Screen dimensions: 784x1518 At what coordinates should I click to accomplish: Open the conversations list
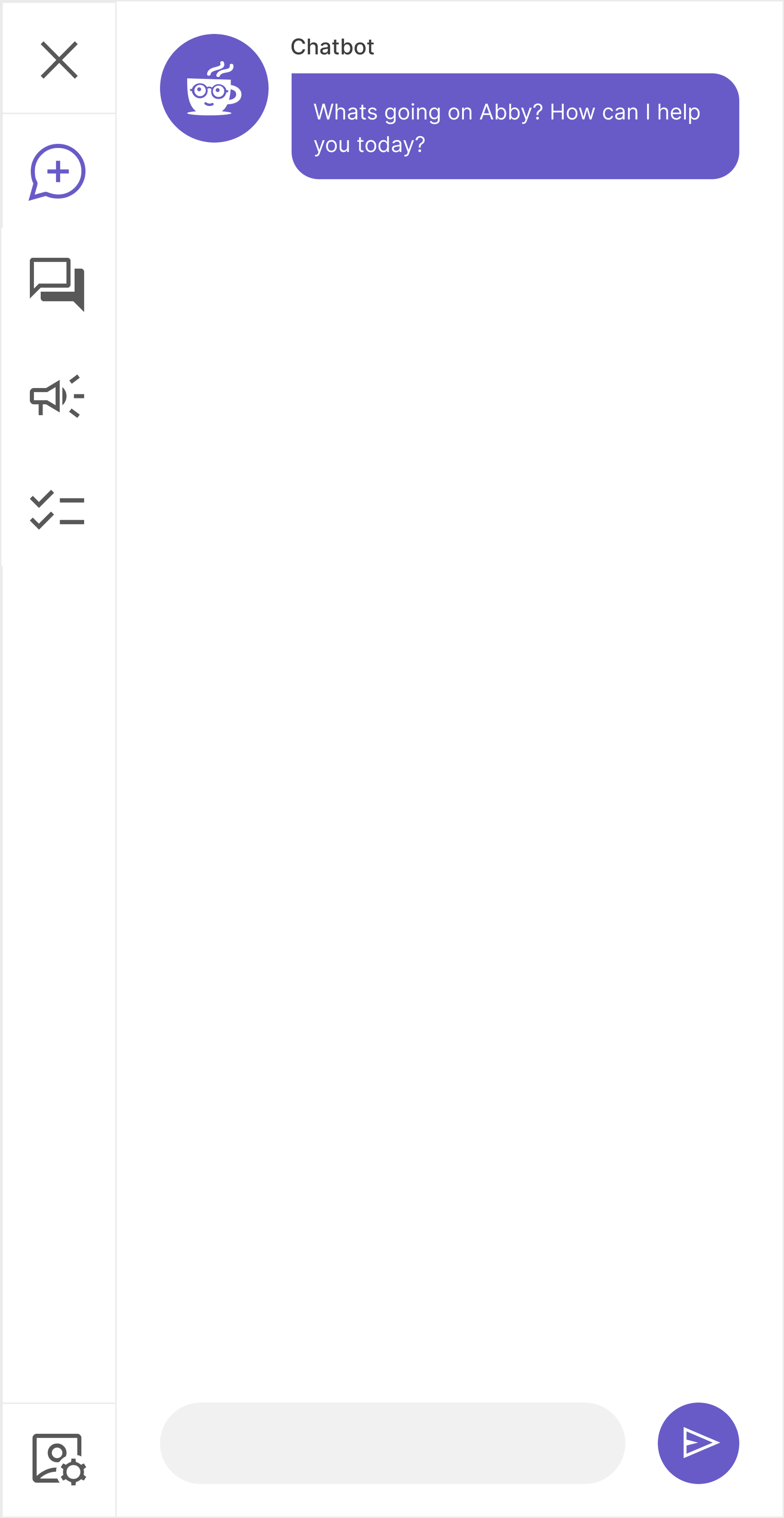click(x=57, y=284)
